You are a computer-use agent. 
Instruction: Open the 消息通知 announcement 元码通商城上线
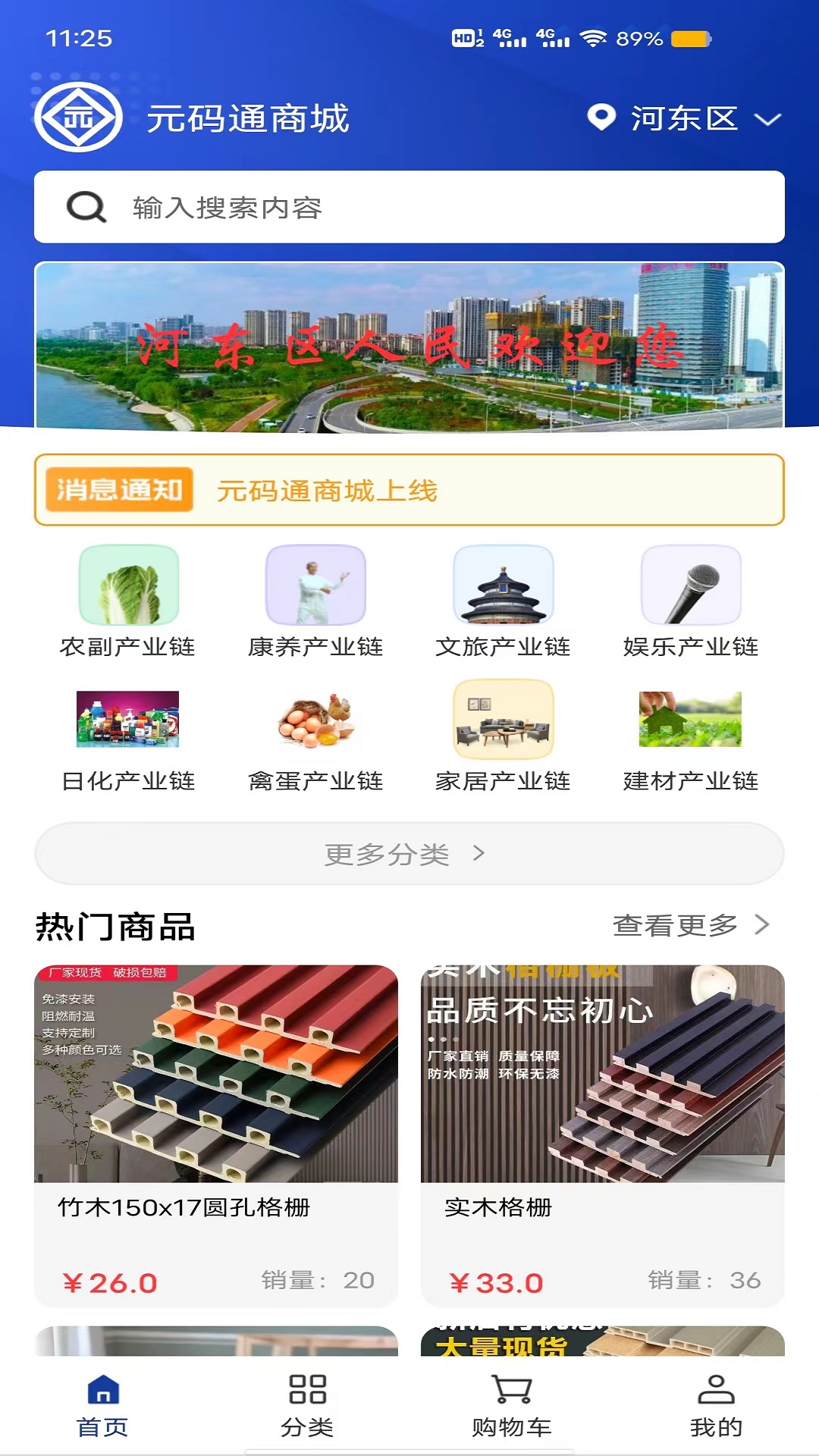[x=409, y=490]
